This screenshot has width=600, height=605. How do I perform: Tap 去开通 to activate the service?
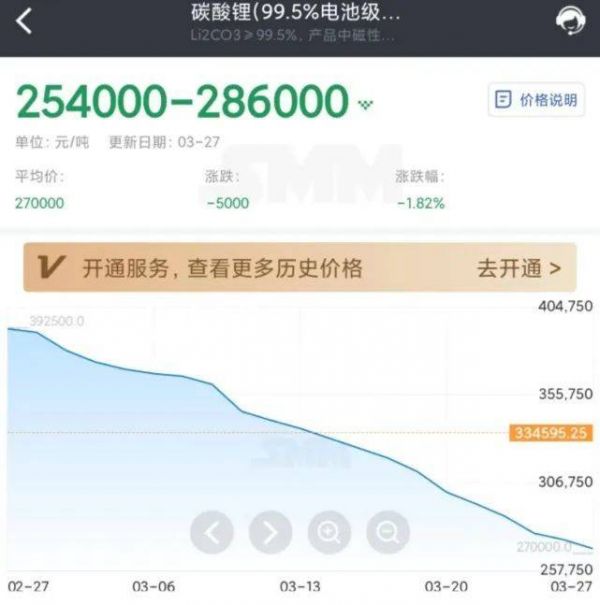(518, 268)
